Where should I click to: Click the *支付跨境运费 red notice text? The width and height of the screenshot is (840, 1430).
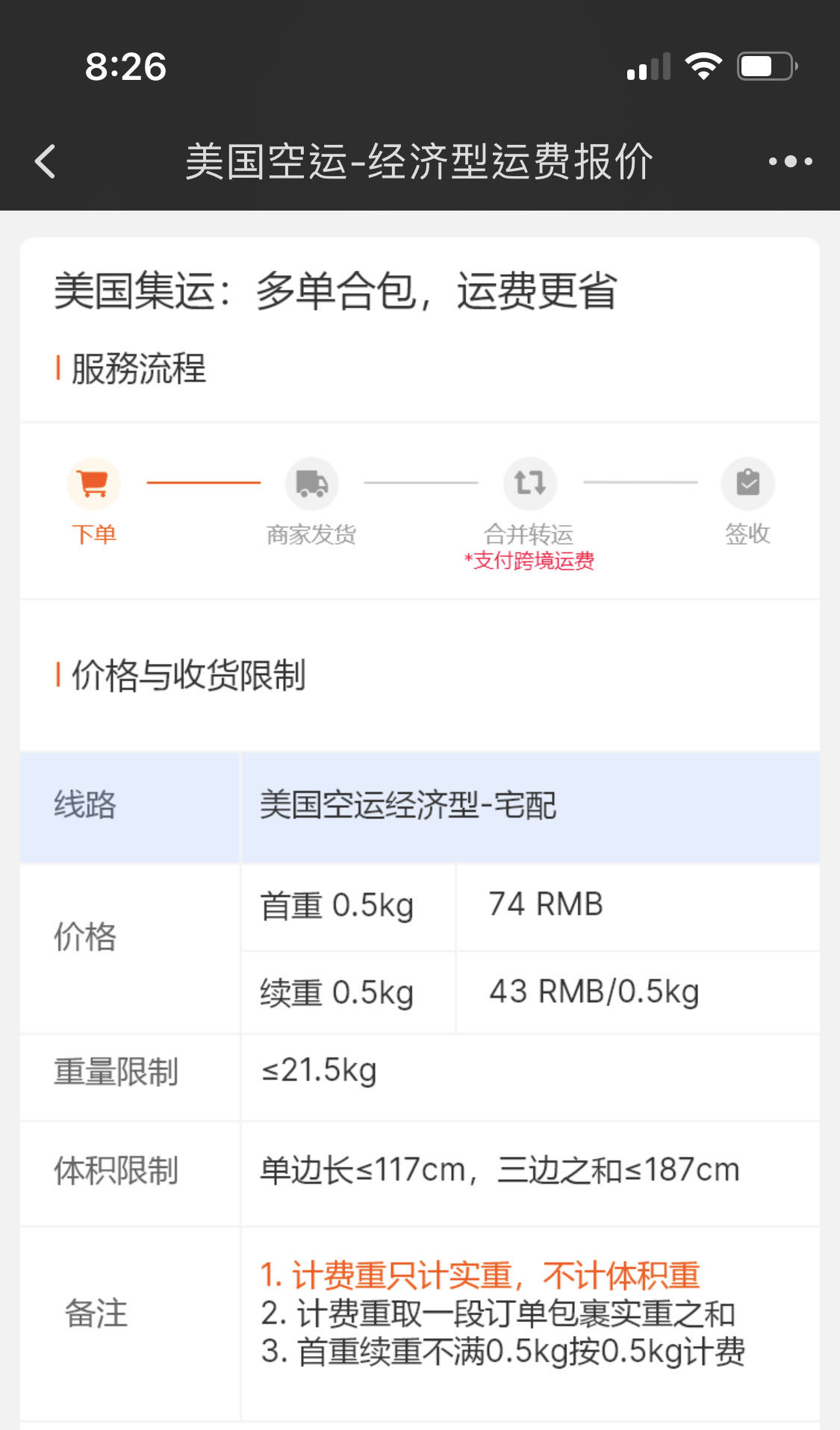(530, 562)
